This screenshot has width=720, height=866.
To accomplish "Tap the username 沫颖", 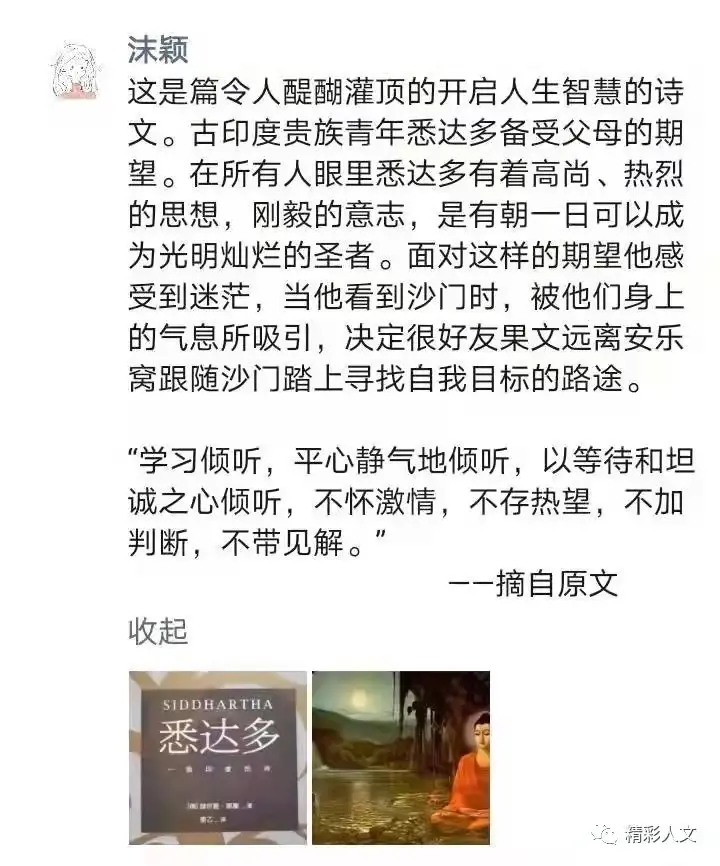I will [x=158, y=48].
